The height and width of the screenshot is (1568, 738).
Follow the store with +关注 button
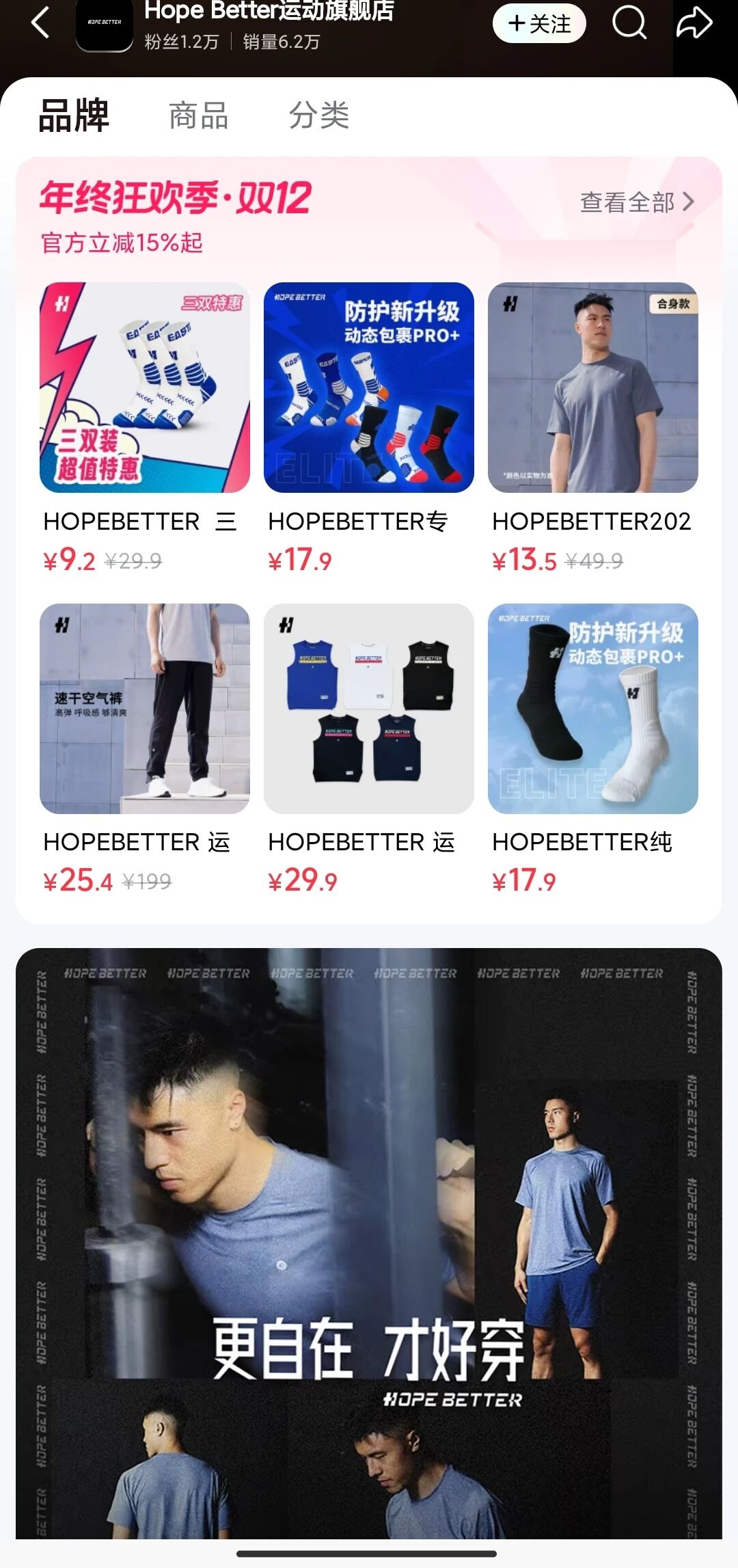[539, 24]
